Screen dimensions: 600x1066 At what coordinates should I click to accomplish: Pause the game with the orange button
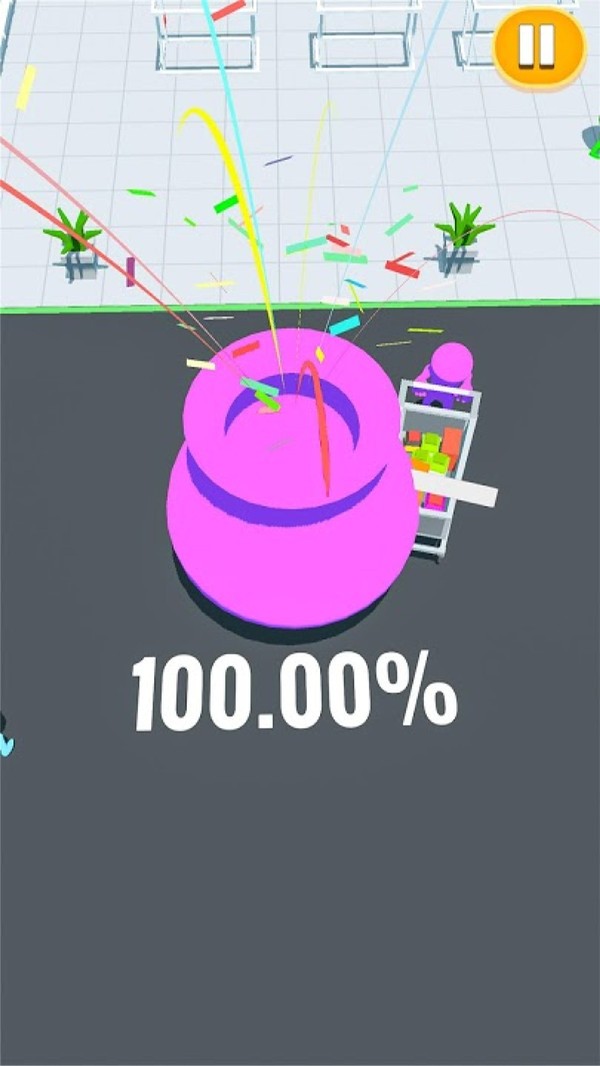point(539,46)
